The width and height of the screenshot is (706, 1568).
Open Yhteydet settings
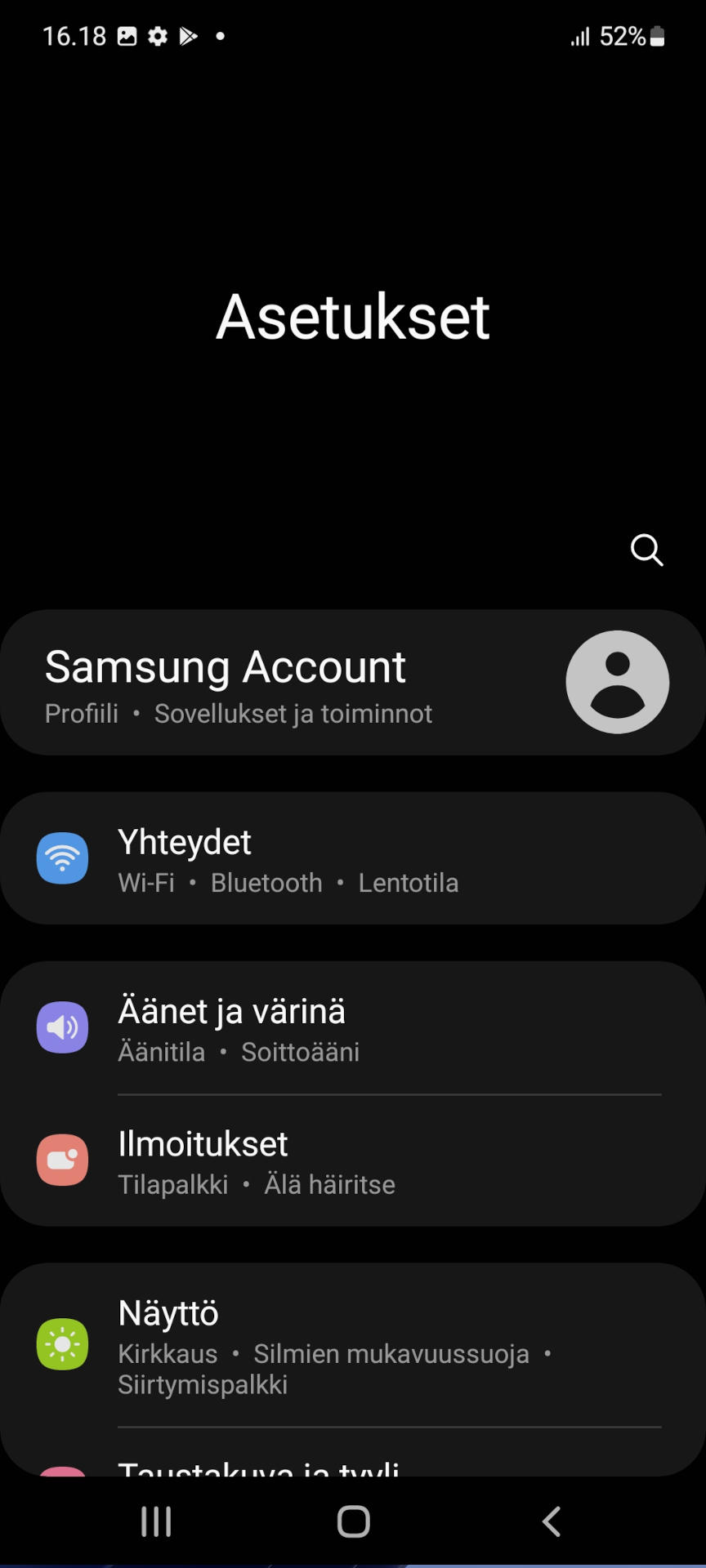(x=353, y=858)
